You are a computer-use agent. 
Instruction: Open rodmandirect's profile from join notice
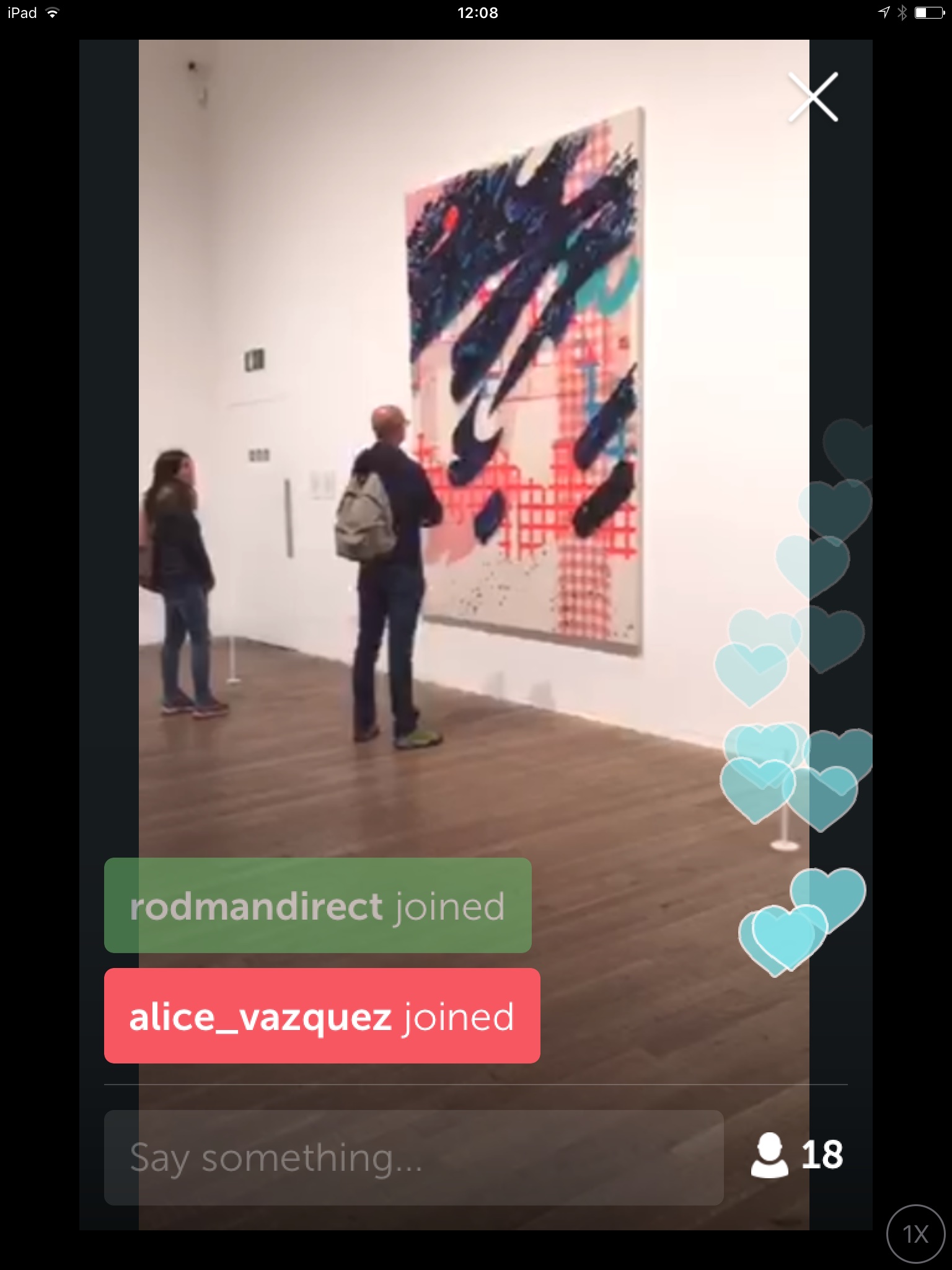tap(255, 906)
